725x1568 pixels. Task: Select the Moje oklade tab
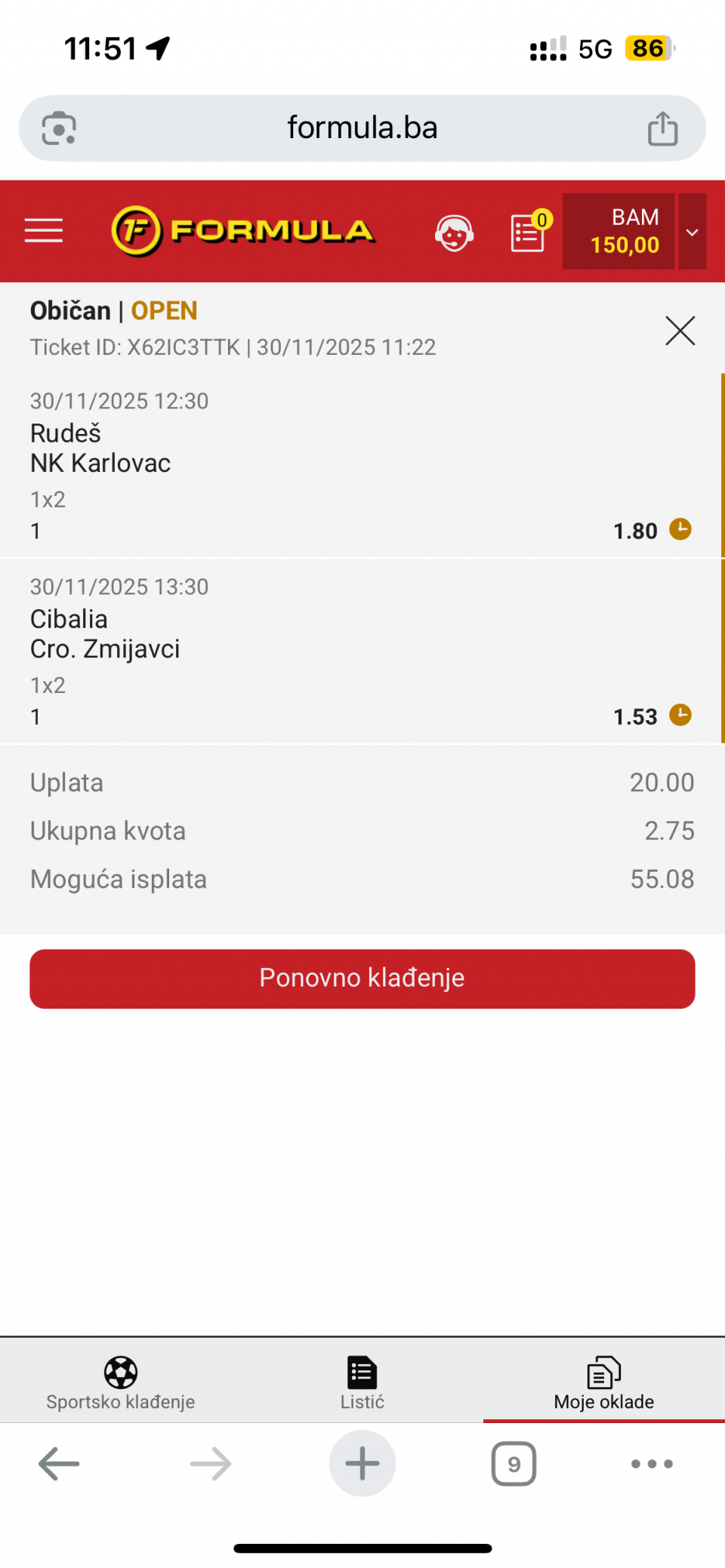pos(604,1383)
